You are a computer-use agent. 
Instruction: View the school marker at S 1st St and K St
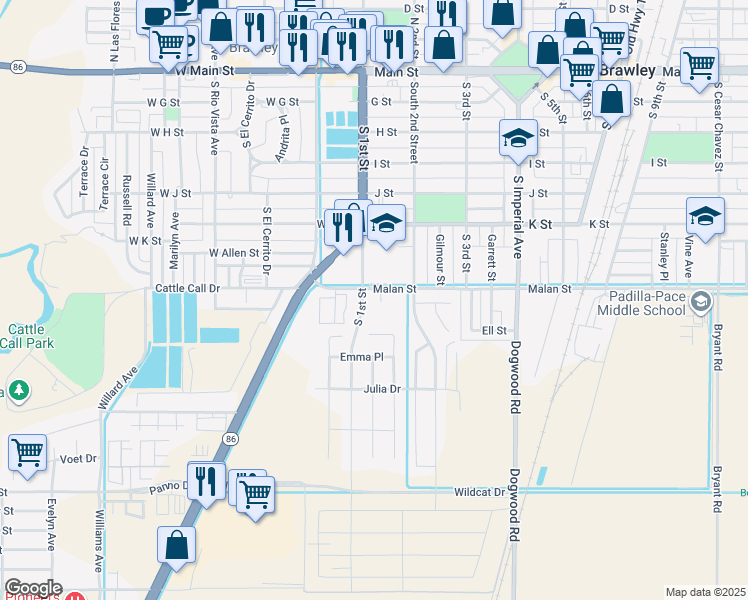point(386,224)
